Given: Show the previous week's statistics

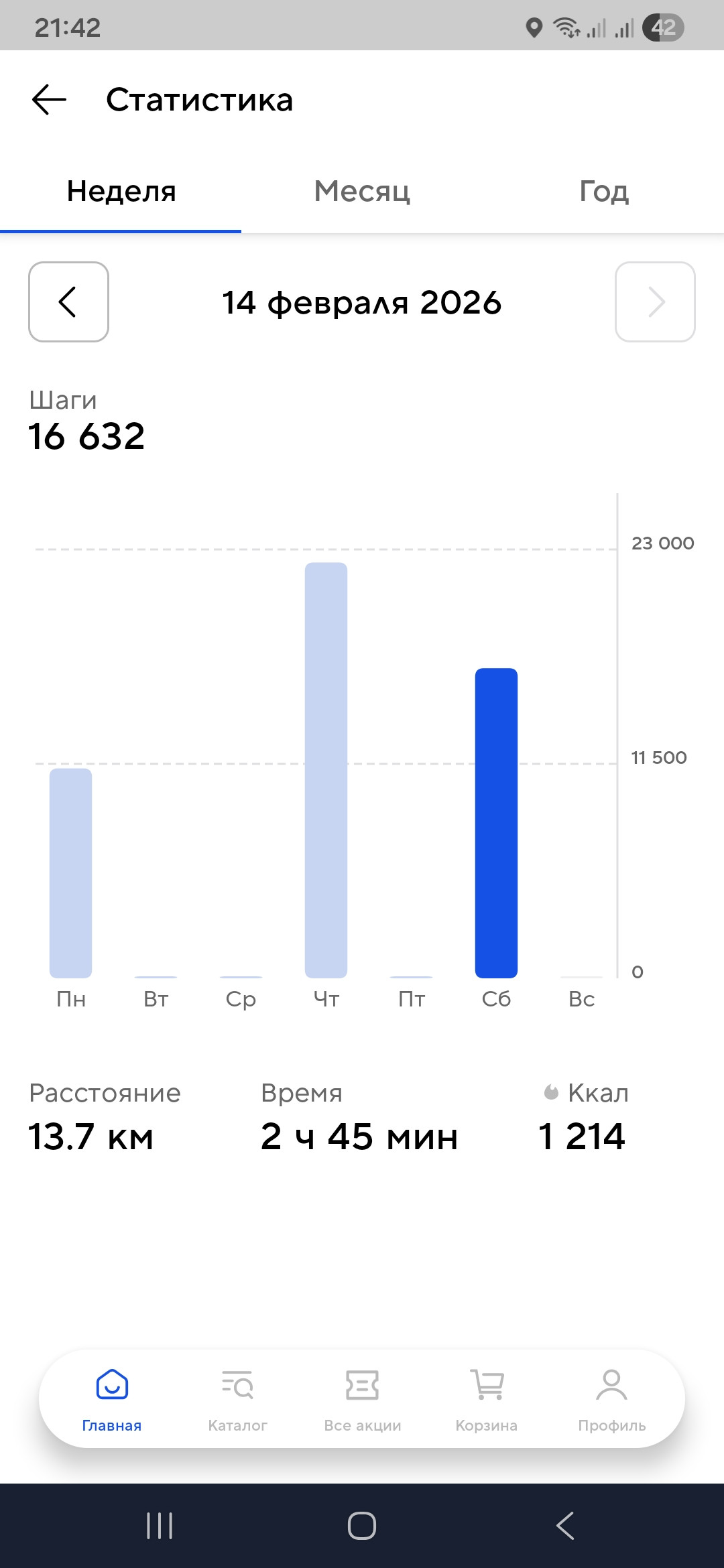Looking at the screenshot, I should (x=68, y=302).
